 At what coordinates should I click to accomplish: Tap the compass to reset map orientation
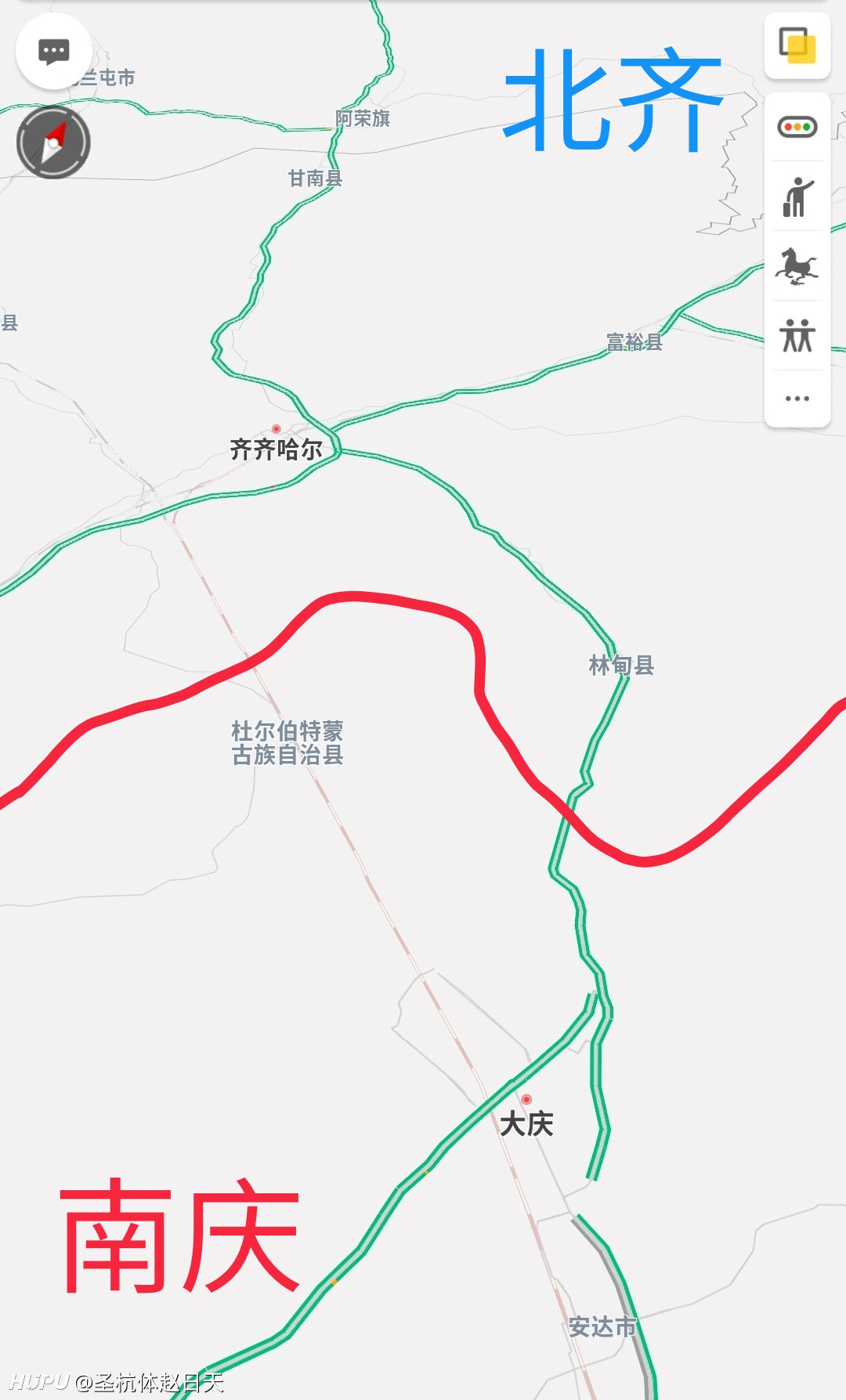pyautogui.click(x=53, y=143)
